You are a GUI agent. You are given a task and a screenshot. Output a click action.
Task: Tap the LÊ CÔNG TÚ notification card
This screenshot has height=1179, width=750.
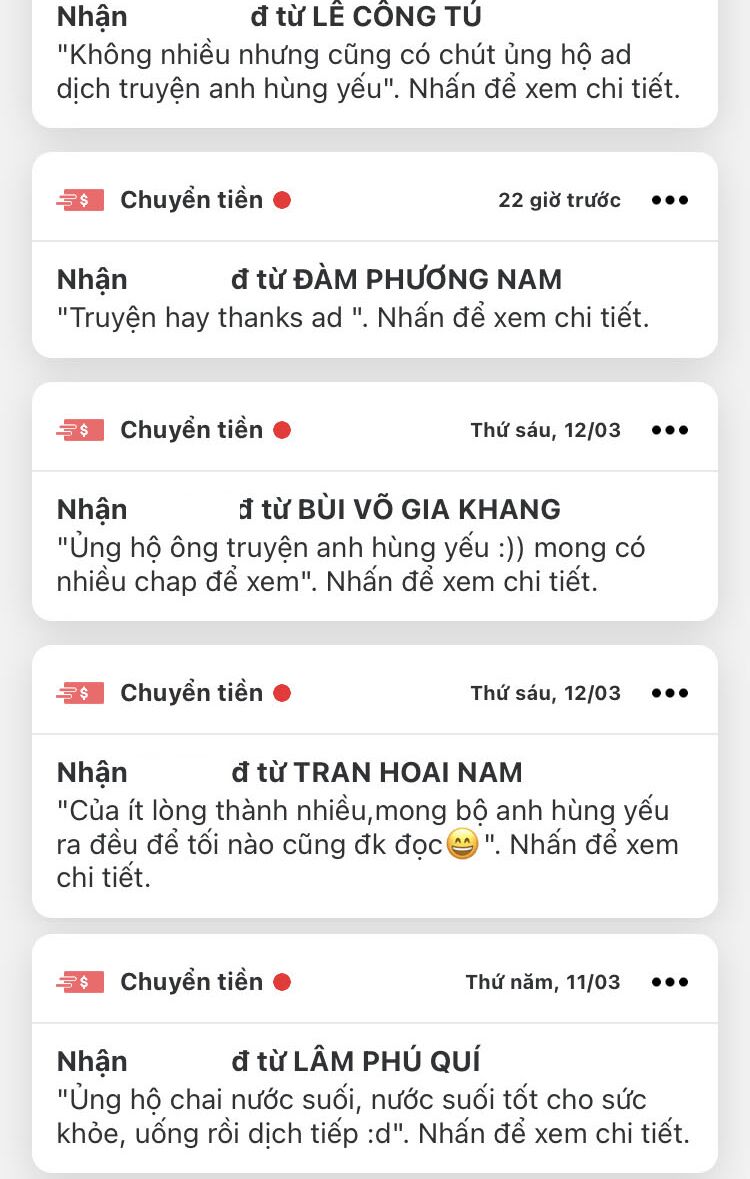pyautogui.click(x=375, y=55)
